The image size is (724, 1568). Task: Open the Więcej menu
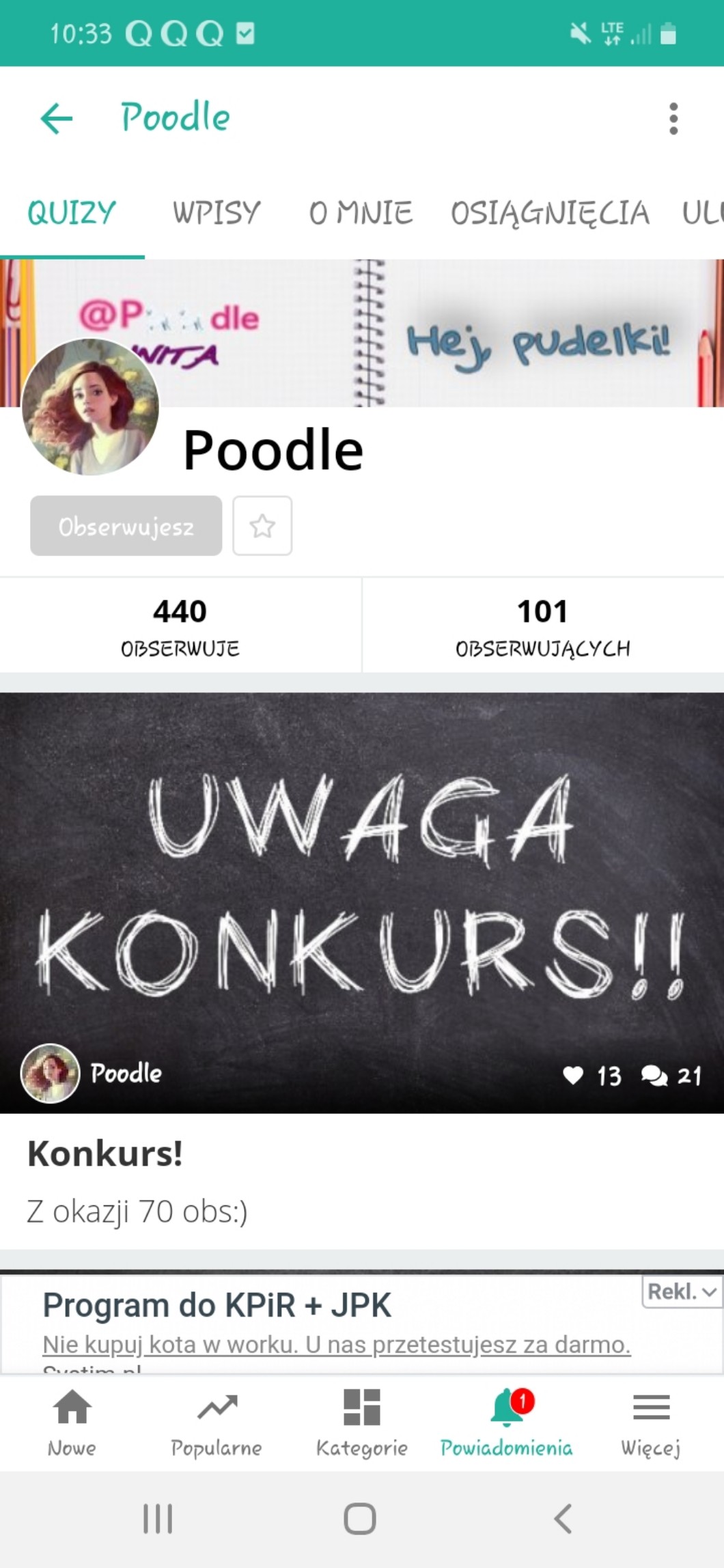pos(651,1423)
